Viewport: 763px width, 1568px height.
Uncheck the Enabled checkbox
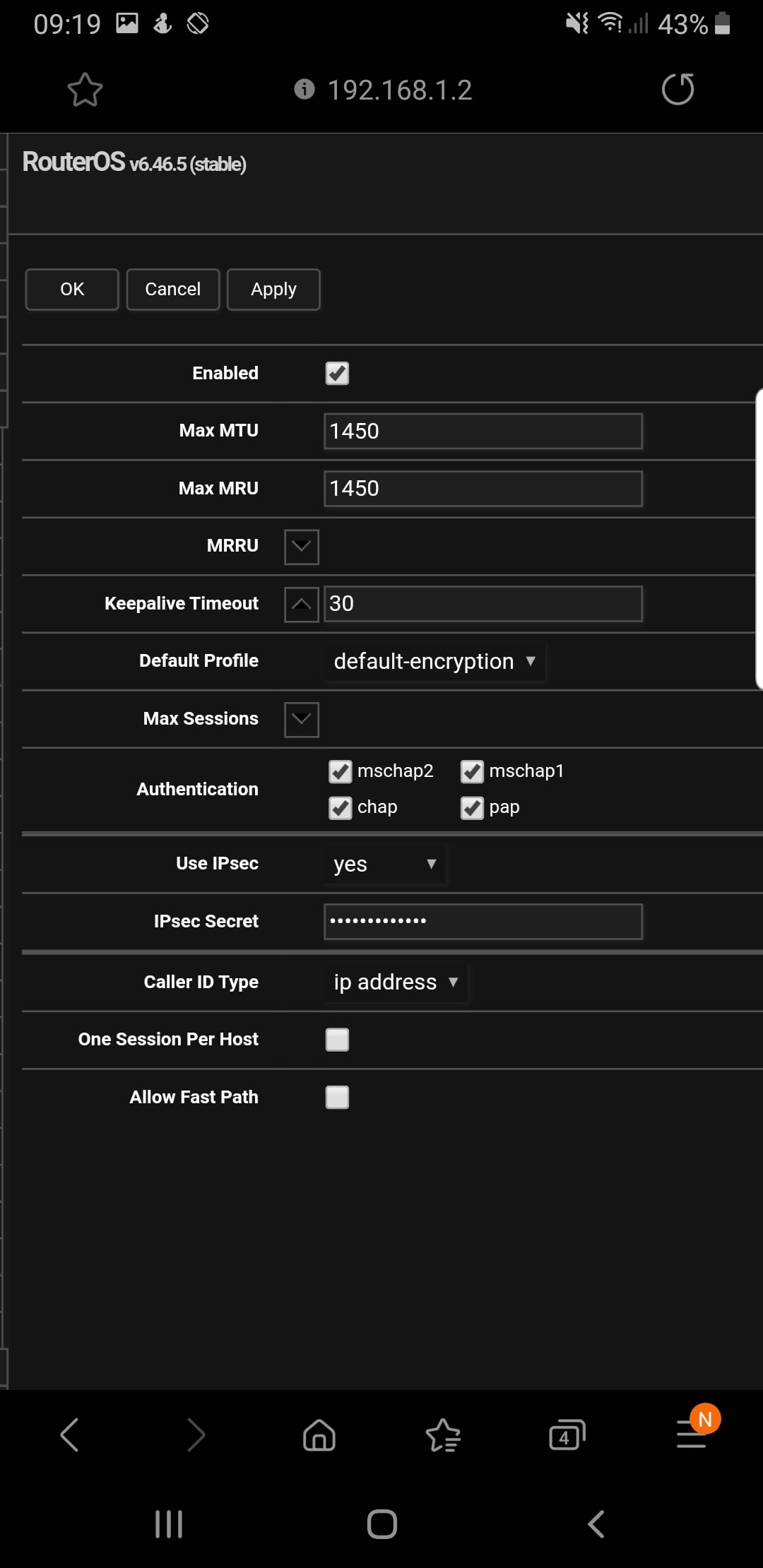pos(337,373)
